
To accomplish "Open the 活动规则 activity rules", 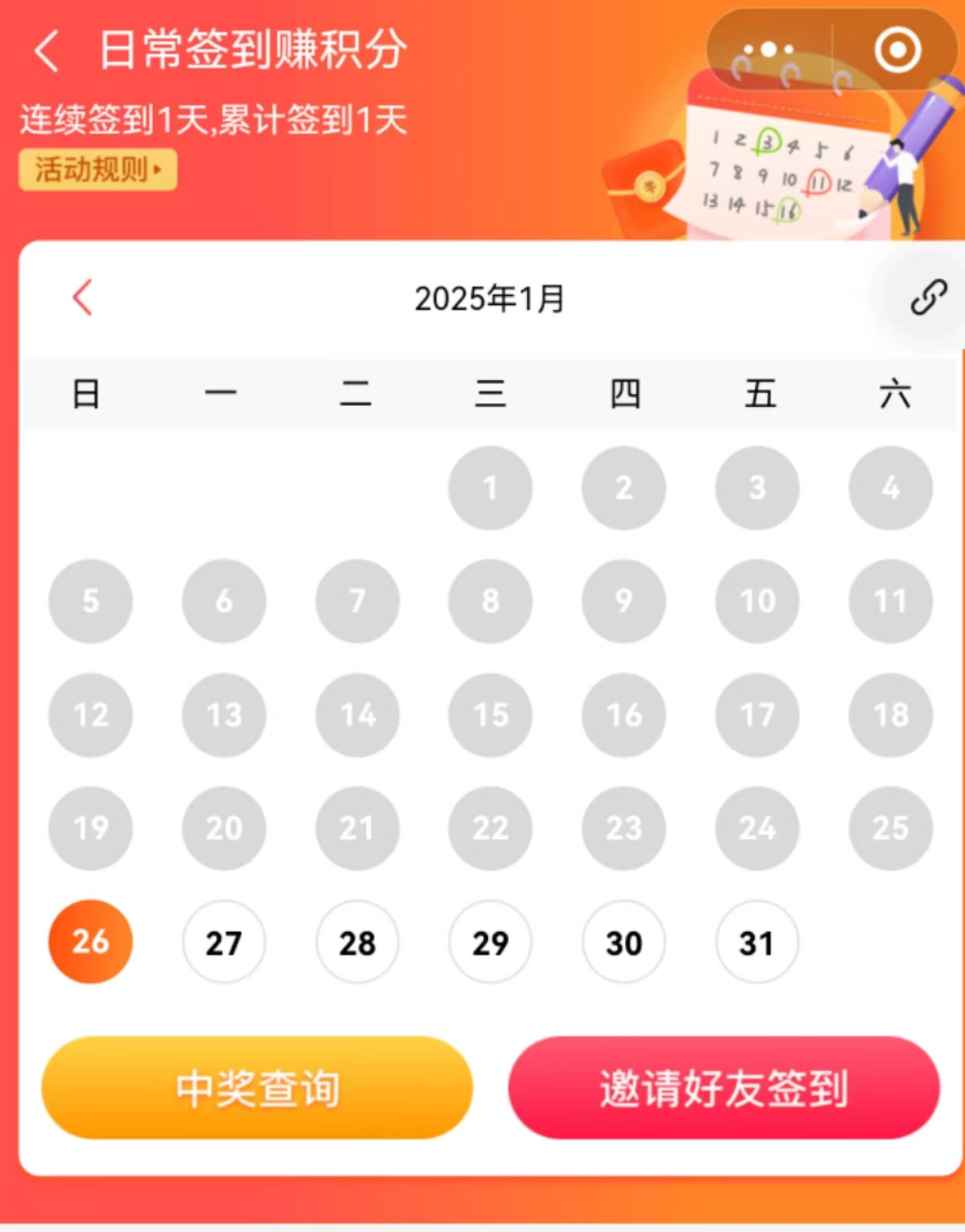I will coord(98,169).
